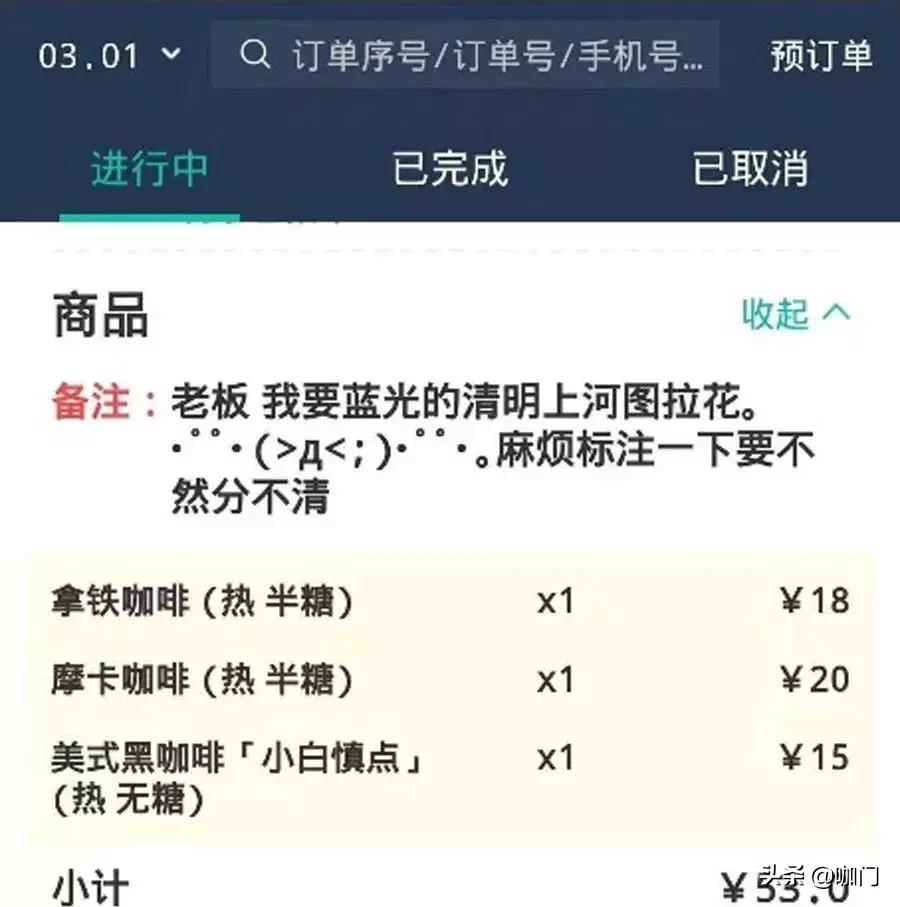Click the 小计 subtotal ¥53.0 value

(786, 884)
